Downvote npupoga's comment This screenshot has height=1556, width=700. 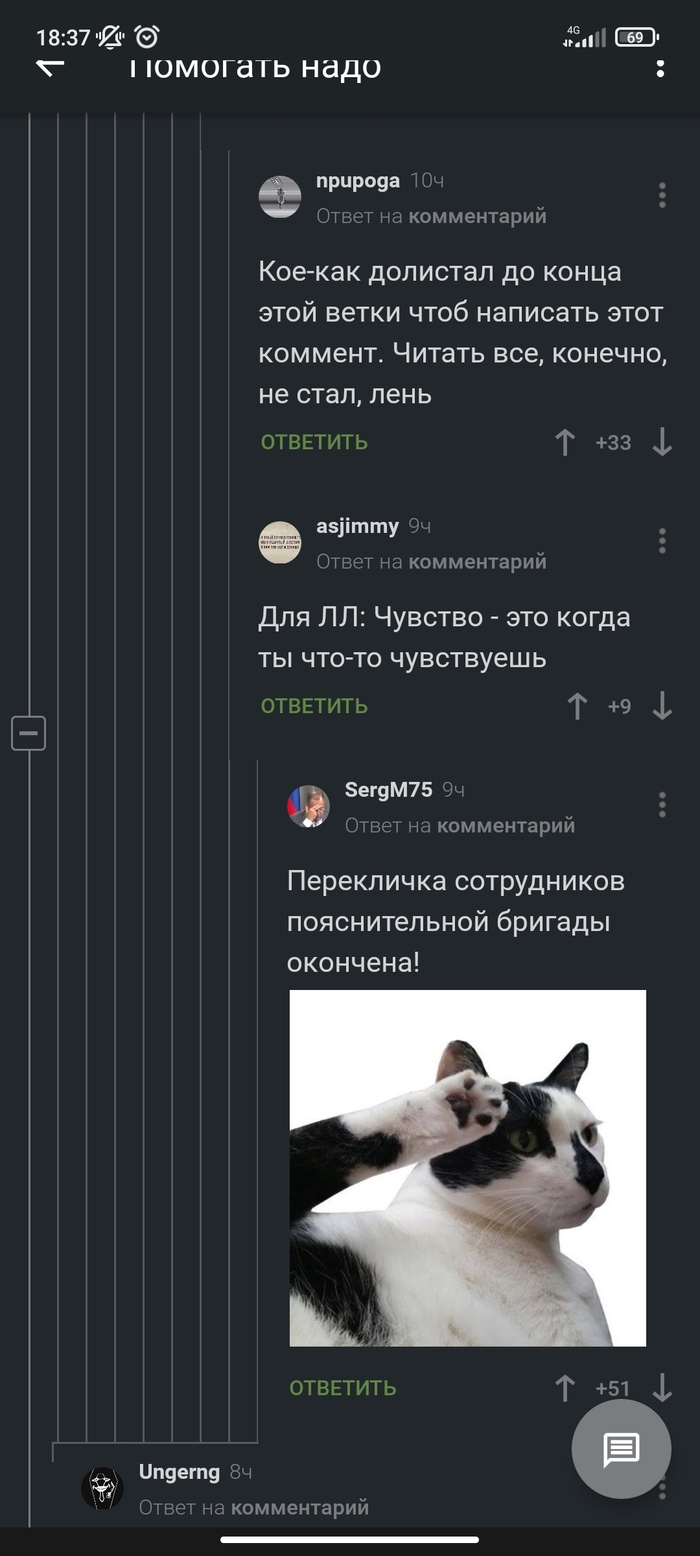[662, 442]
